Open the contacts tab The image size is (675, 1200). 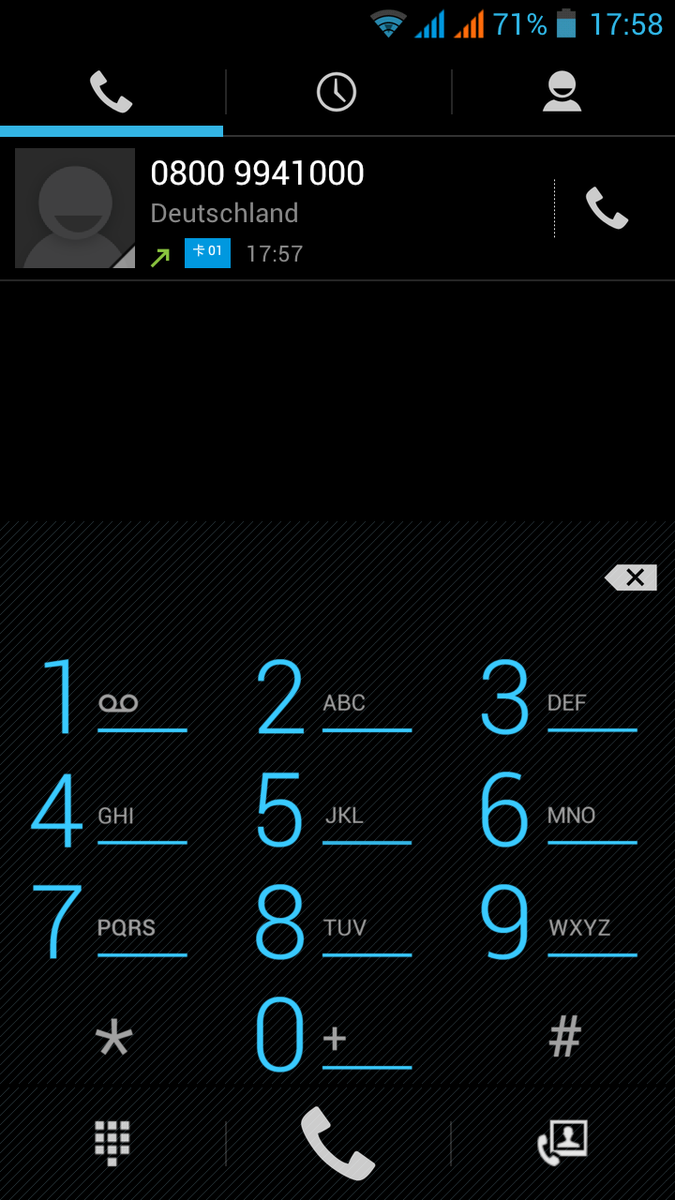tap(562, 92)
